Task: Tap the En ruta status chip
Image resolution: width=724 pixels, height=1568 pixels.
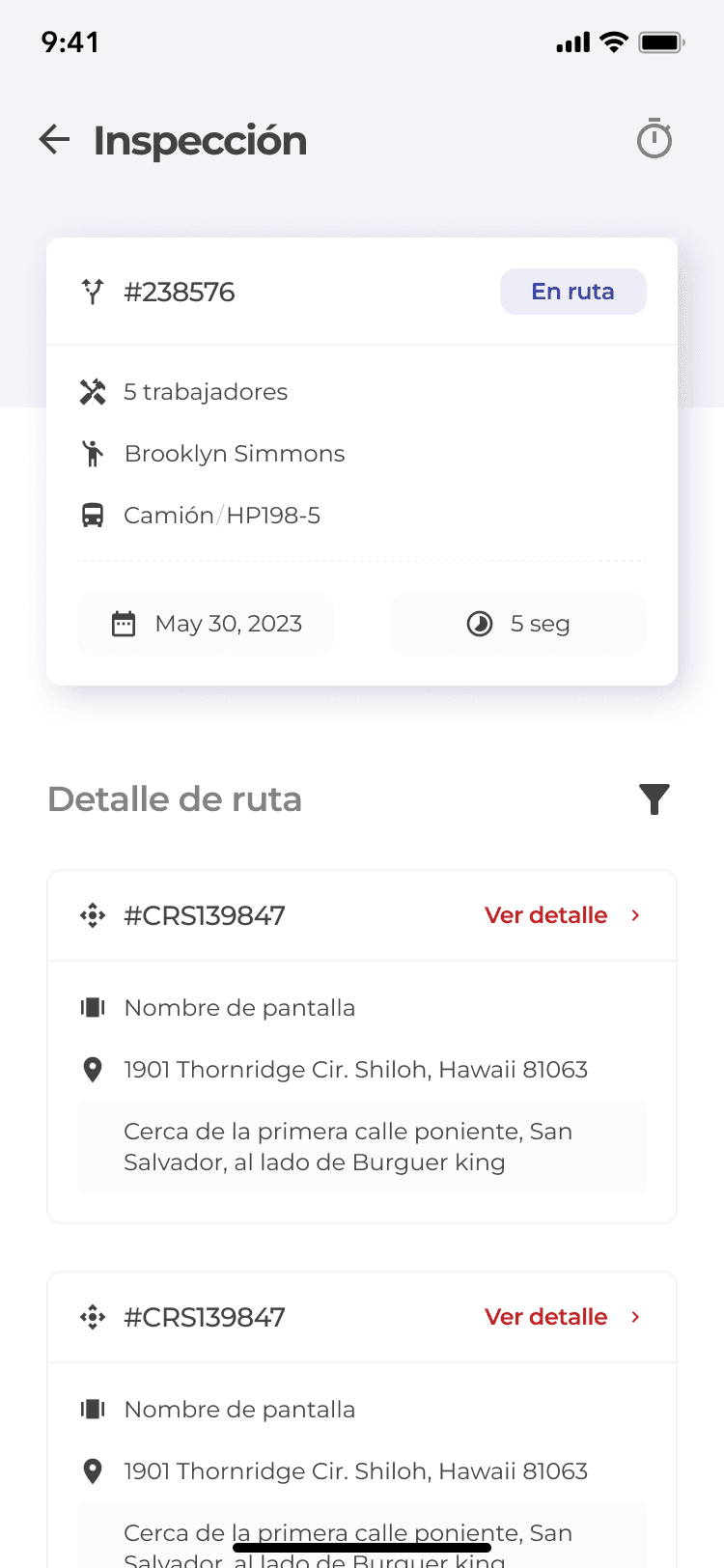Action: coord(573,292)
